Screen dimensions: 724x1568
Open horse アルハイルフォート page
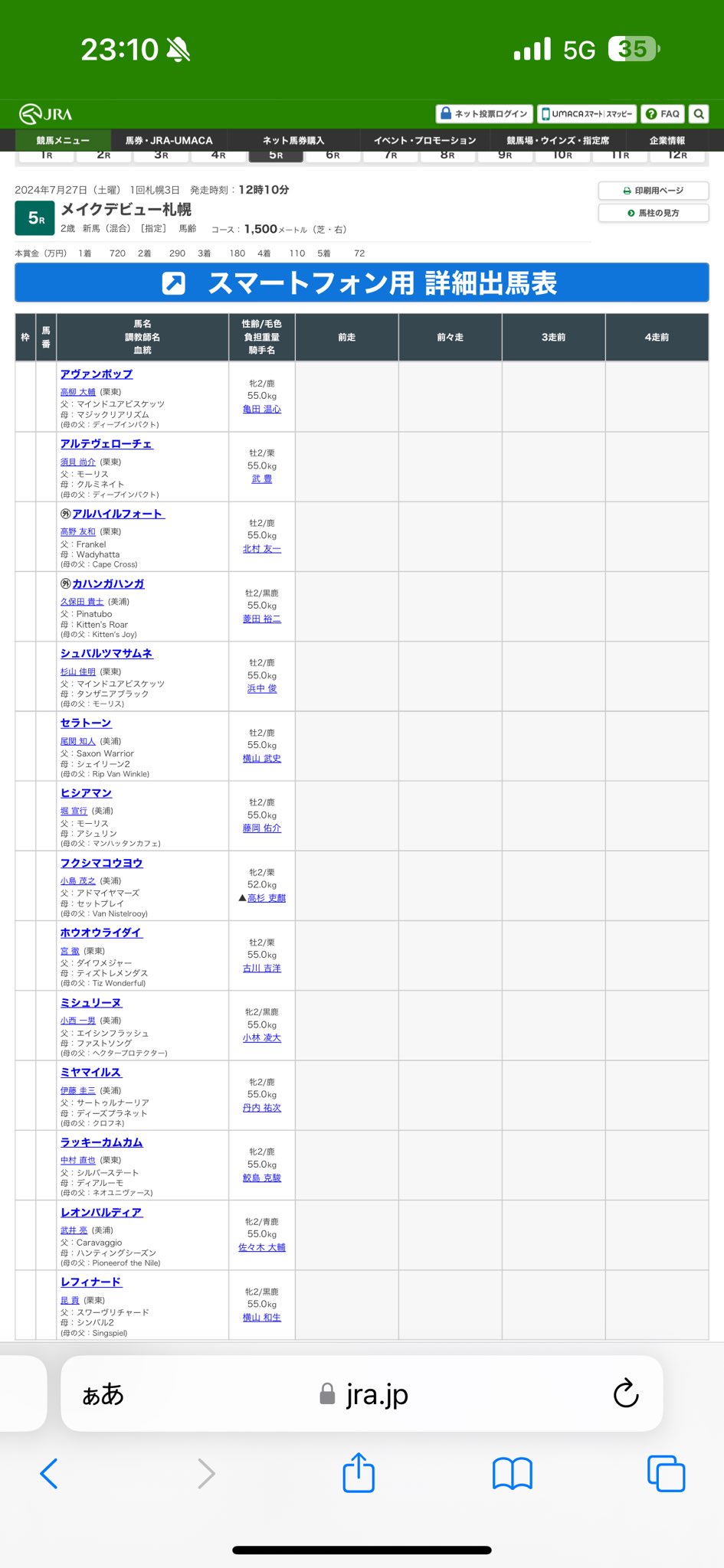[118, 514]
